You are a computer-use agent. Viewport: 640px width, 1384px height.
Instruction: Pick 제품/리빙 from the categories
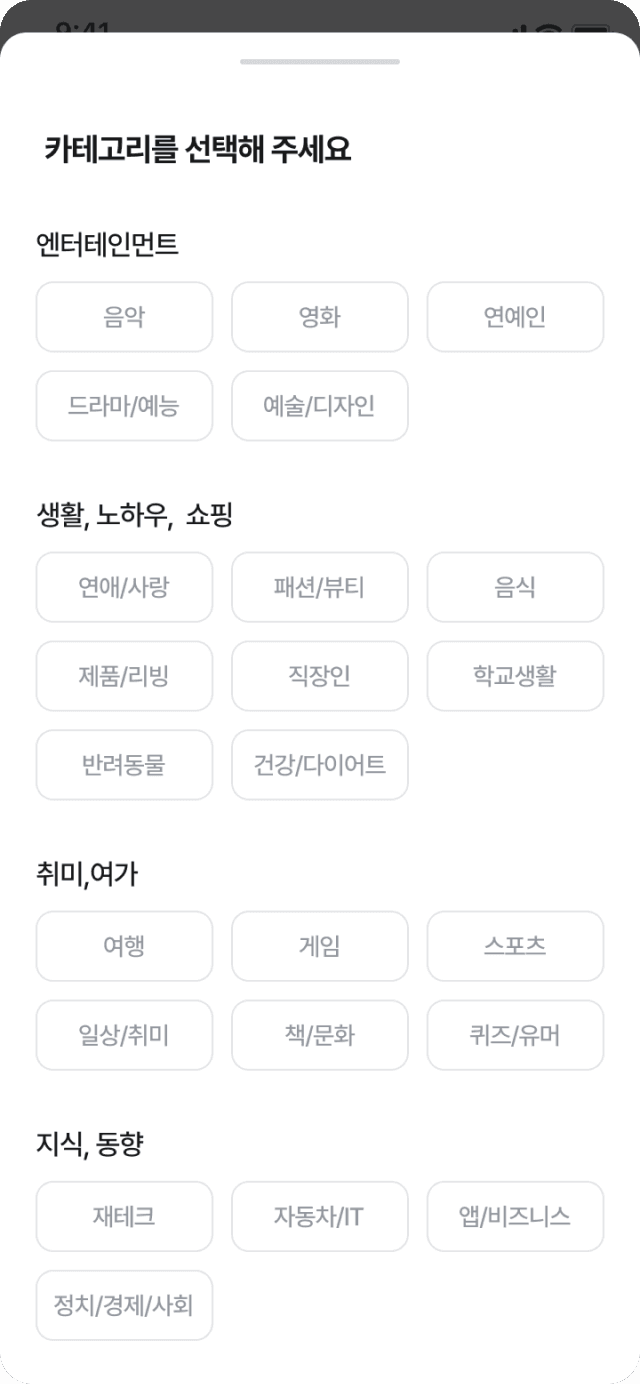(x=124, y=676)
